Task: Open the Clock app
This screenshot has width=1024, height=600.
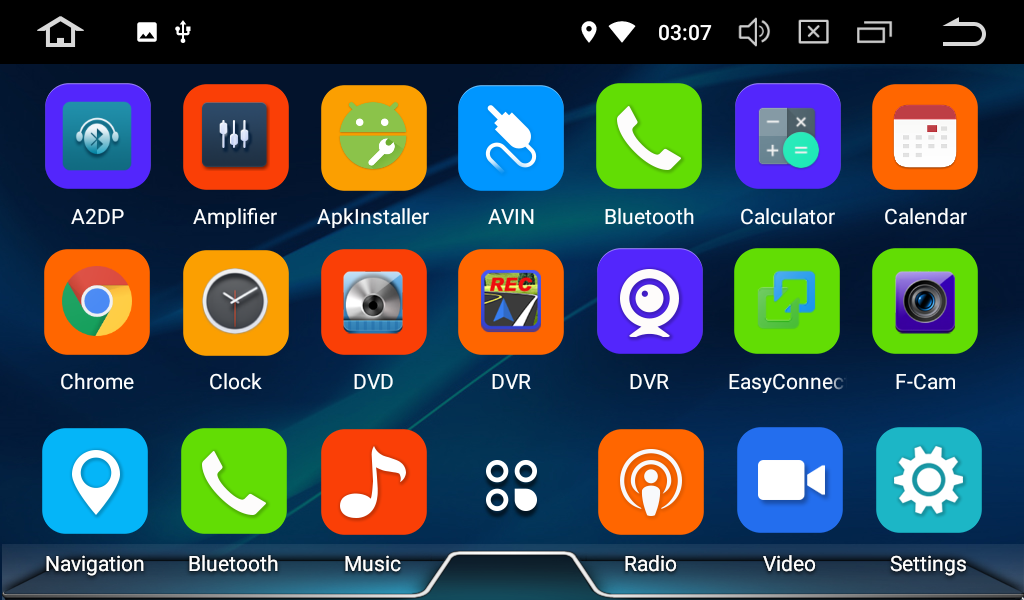Action: coord(235,302)
